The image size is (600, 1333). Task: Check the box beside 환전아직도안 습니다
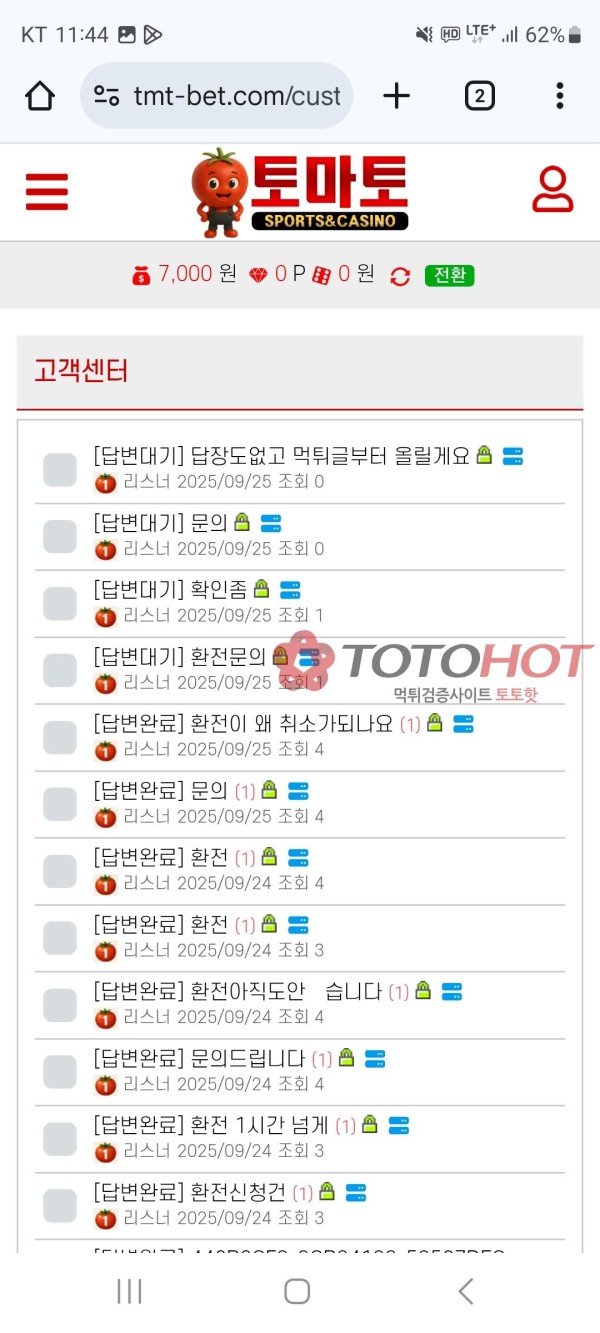pyautogui.click(x=60, y=1004)
